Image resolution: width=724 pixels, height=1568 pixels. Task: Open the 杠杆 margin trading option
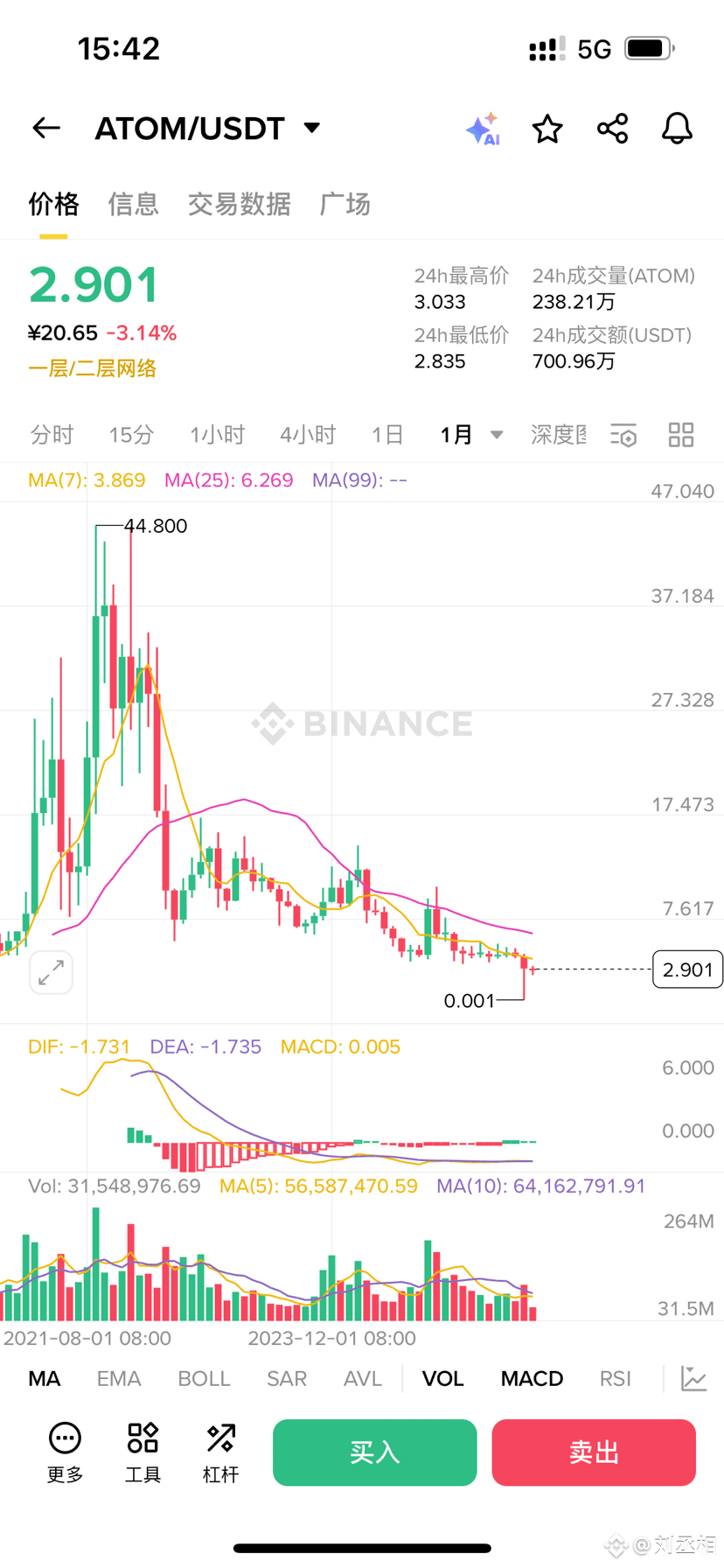(x=220, y=1453)
